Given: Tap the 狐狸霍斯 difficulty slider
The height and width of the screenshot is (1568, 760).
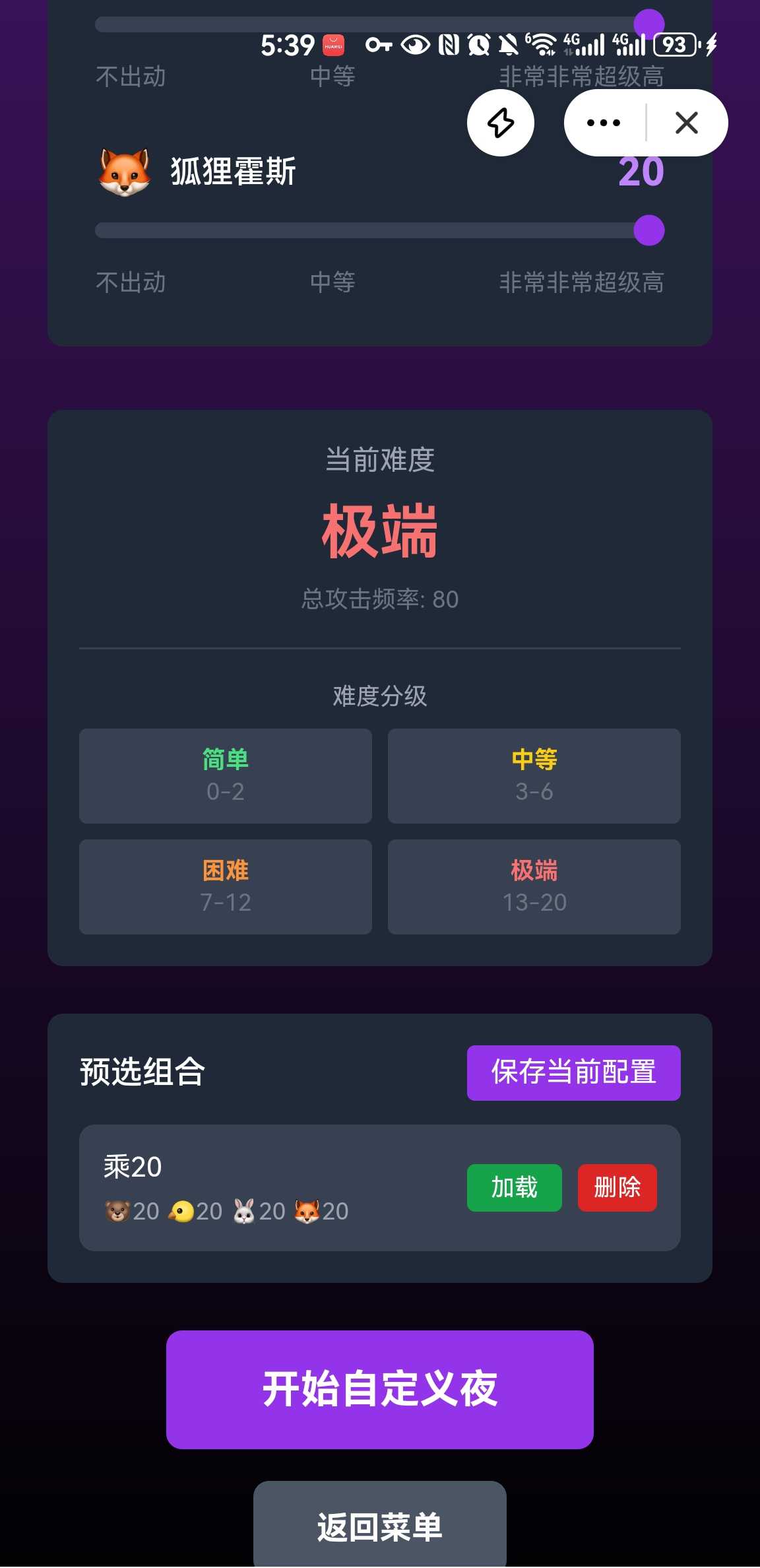Looking at the screenshot, I should pos(379,230).
